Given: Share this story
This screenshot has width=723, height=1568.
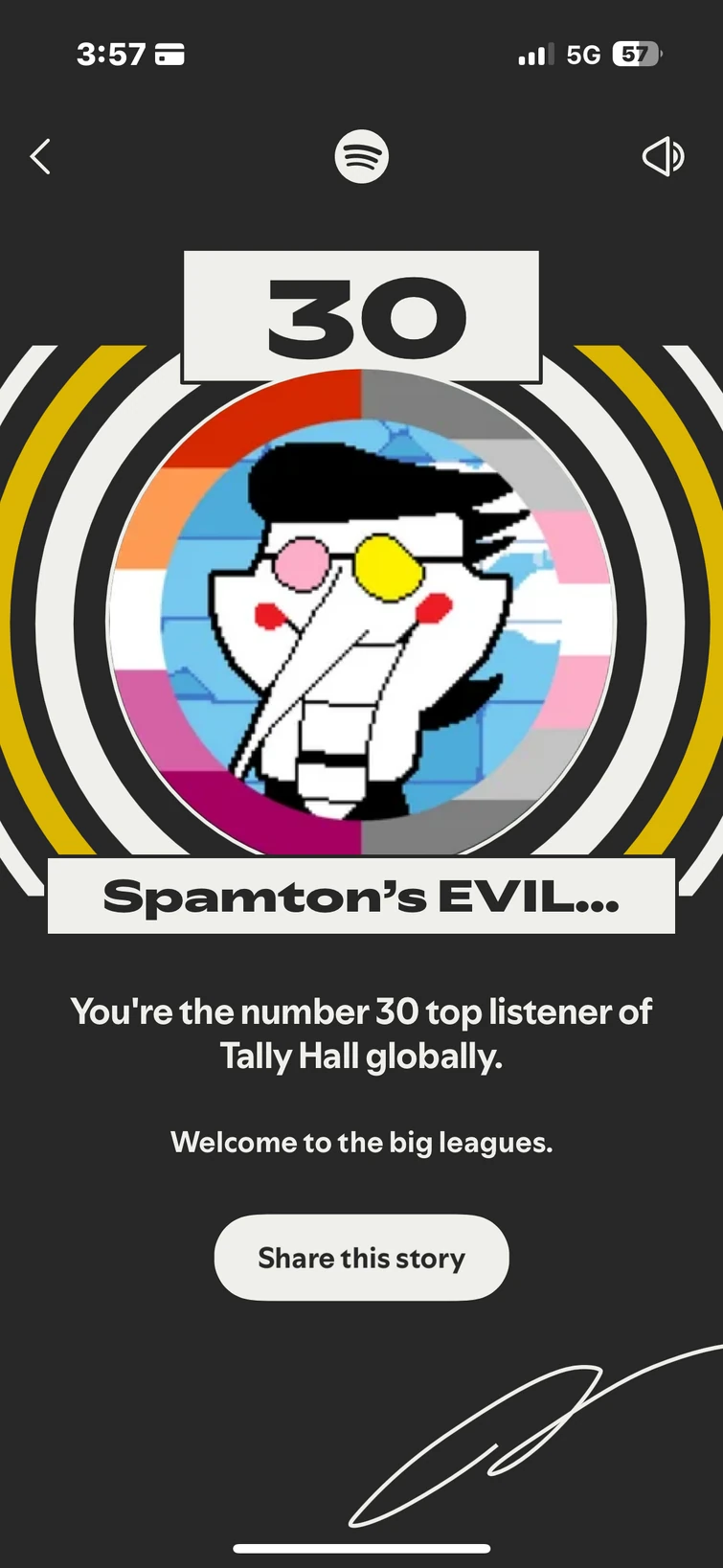Looking at the screenshot, I should pyautogui.click(x=361, y=1257).
